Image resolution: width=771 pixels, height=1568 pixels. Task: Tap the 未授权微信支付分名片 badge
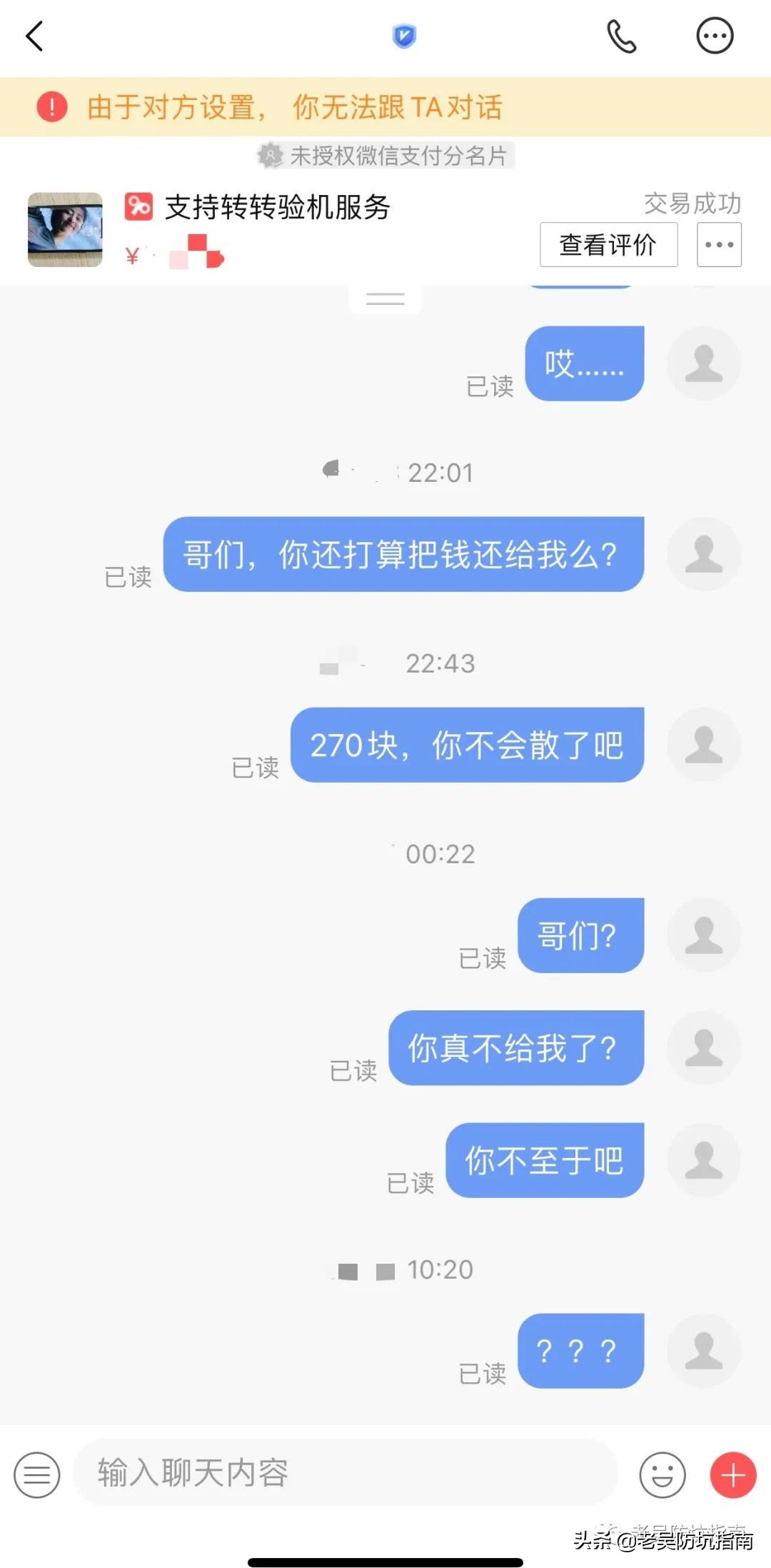click(x=385, y=156)
